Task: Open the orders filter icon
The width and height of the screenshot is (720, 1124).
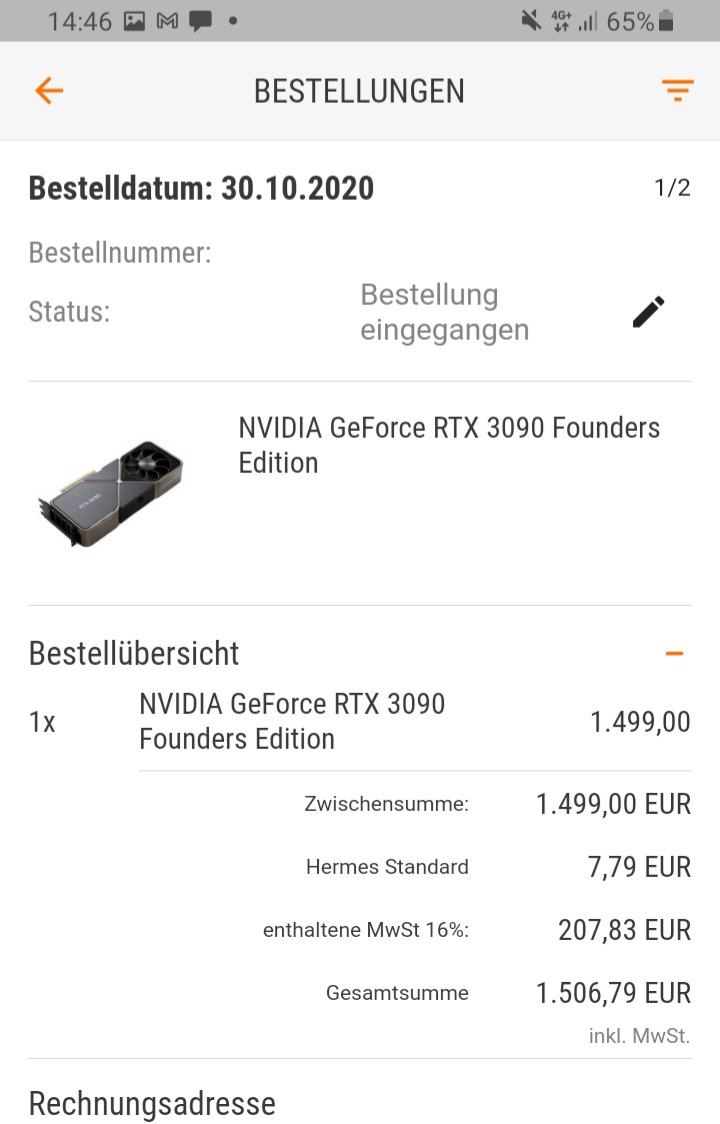Action: (677, 91)
